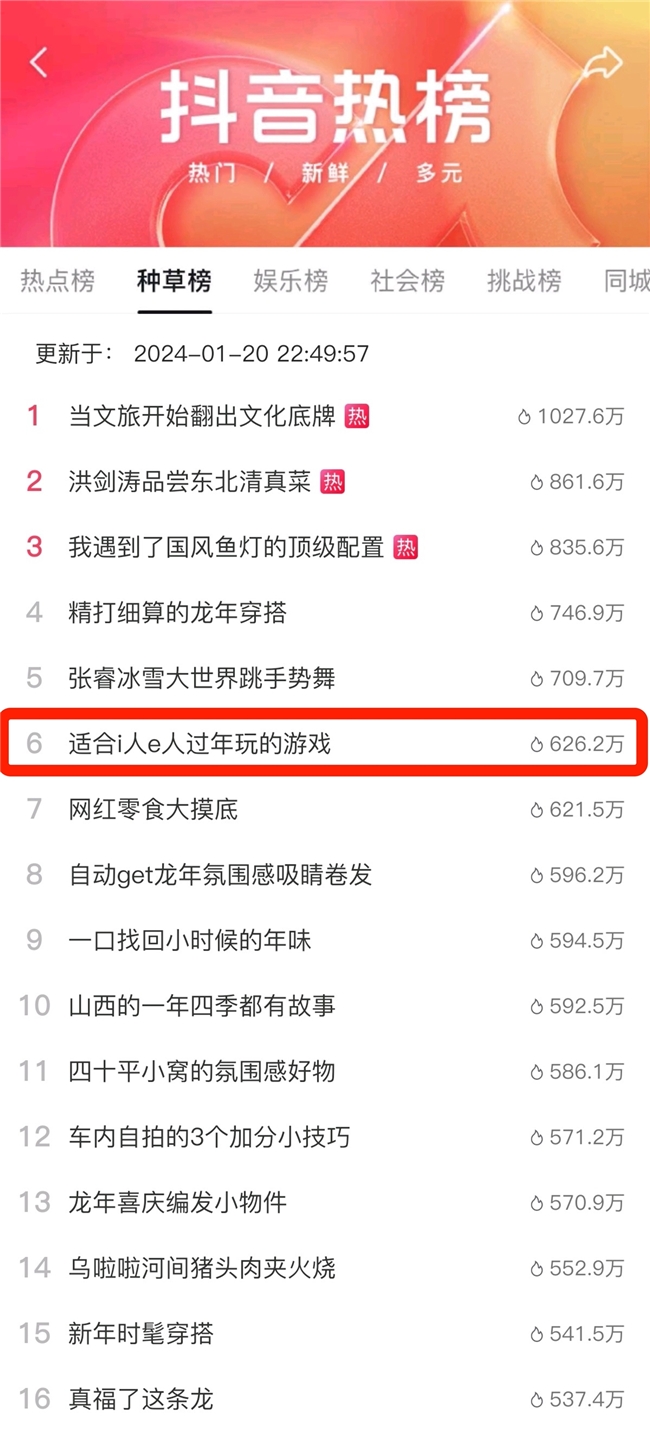Open highlighted topic 适合i人e人过年玩的游戏
Viewport: 650px width, 1430px height.
[x=325, y=743]
